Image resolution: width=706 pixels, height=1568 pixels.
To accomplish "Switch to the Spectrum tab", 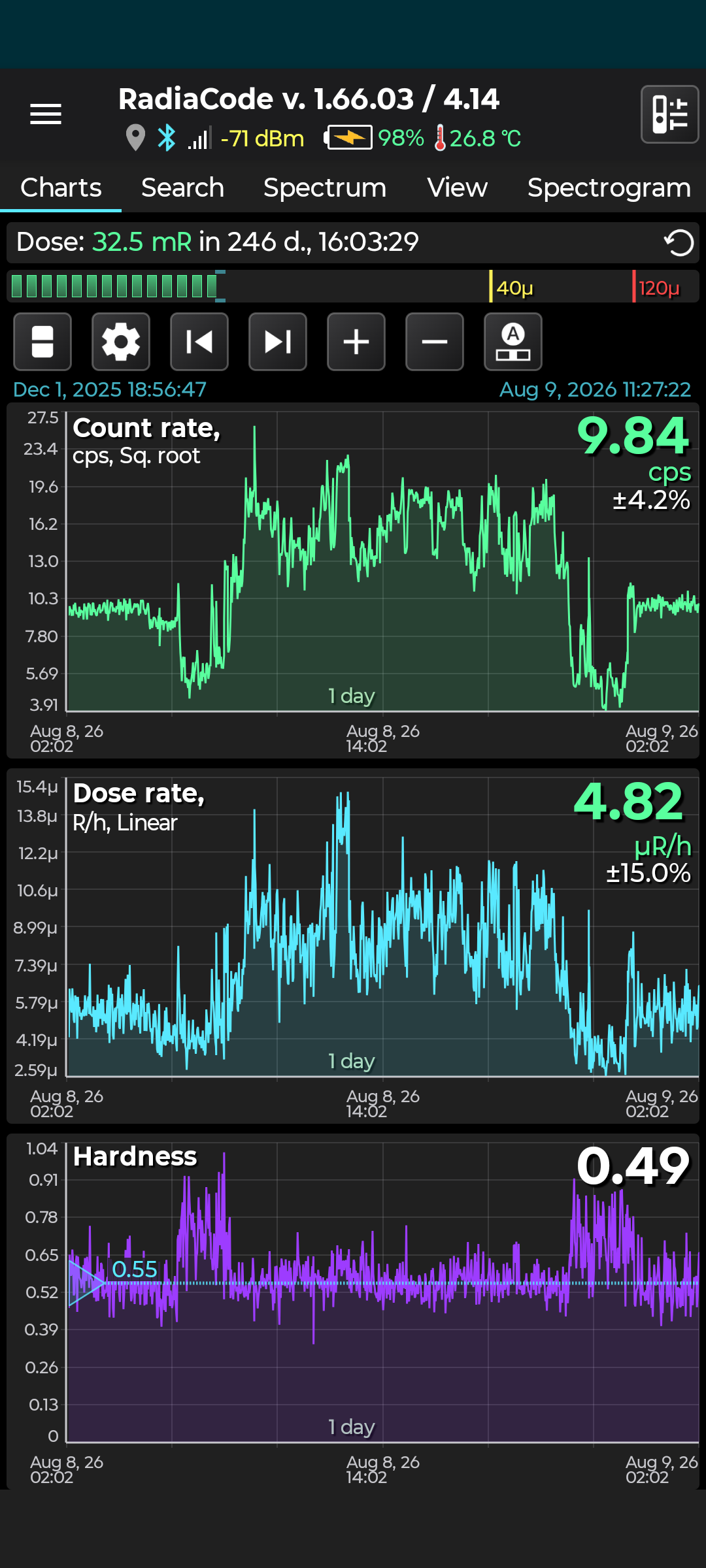I will tap(325, 188).
